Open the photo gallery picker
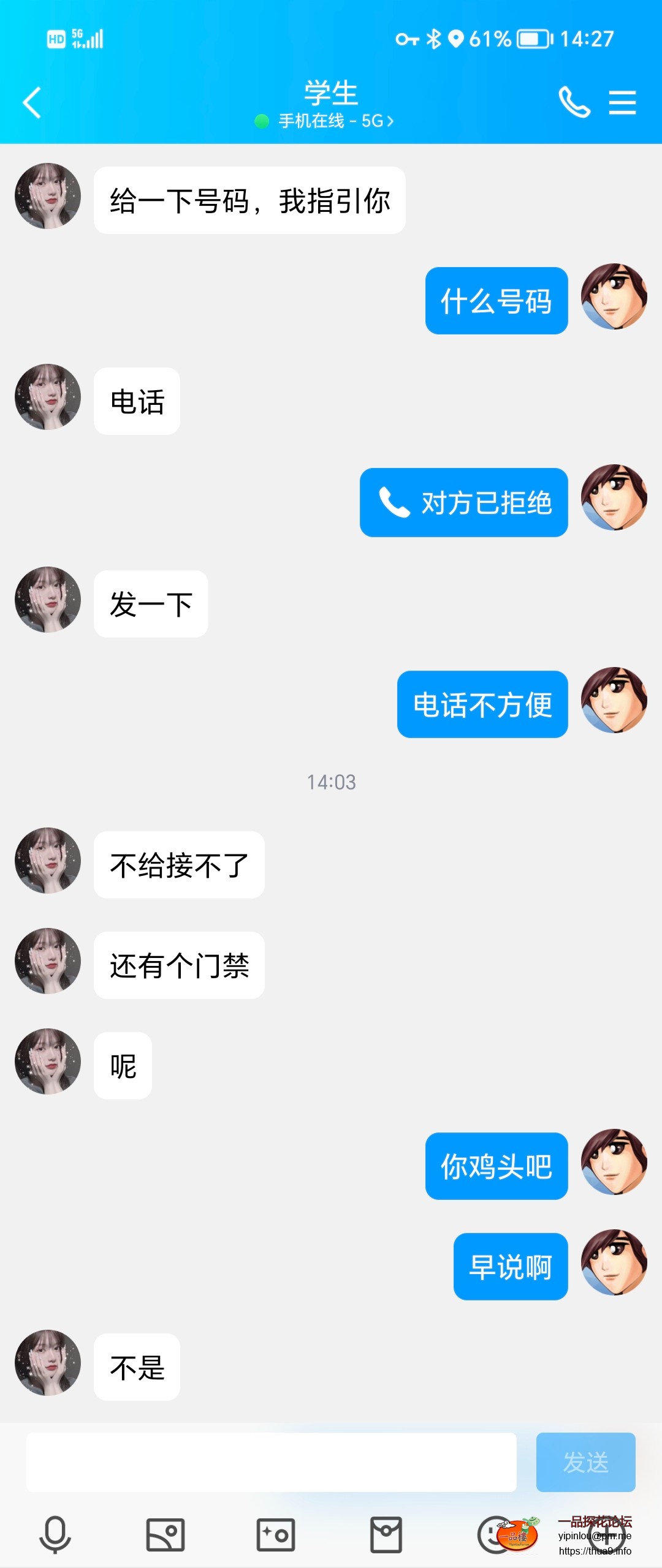This screenshot has height=1568, width=662. (165, 1535)
